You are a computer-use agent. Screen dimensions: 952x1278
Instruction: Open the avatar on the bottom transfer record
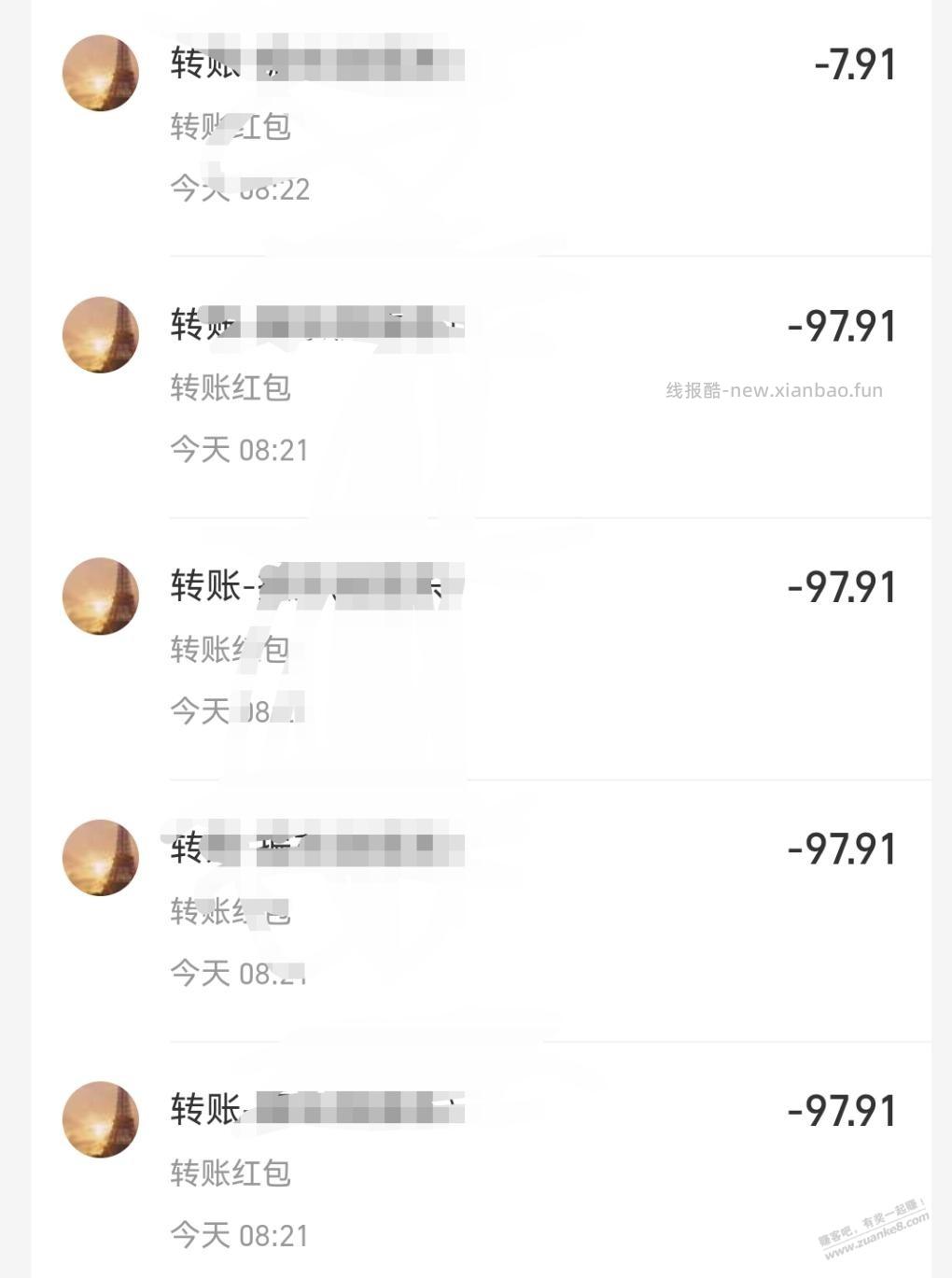click(x=100, y=1119)
